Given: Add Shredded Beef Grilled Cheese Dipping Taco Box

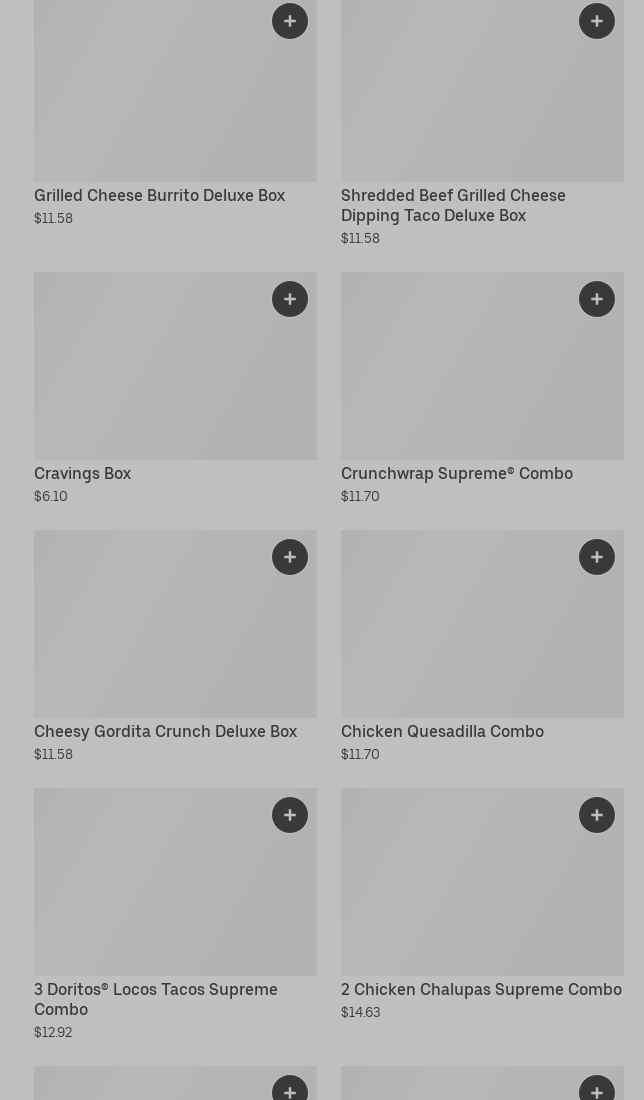Looking at the screenshot, I should tap(597, 21).
